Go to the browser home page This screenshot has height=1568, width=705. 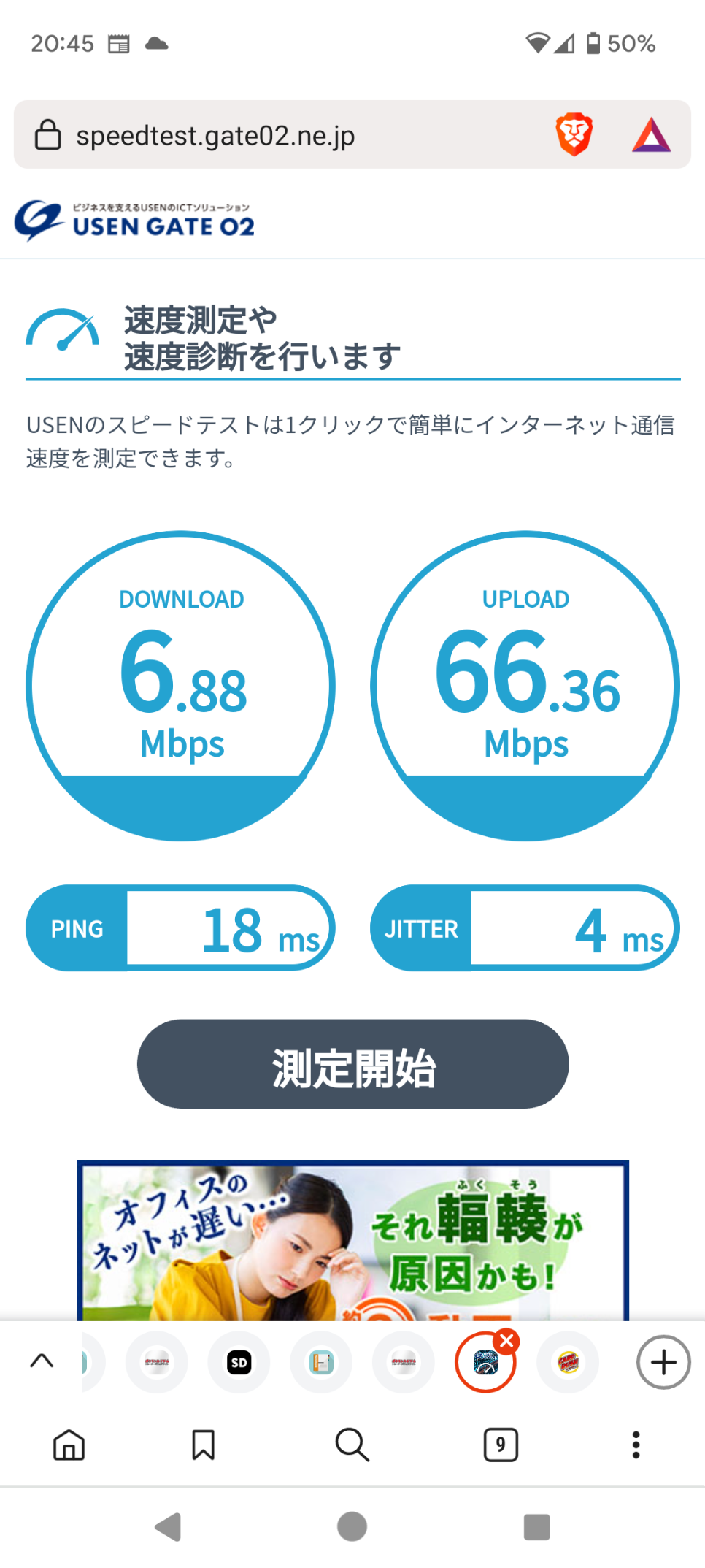tap(69, 1445)
